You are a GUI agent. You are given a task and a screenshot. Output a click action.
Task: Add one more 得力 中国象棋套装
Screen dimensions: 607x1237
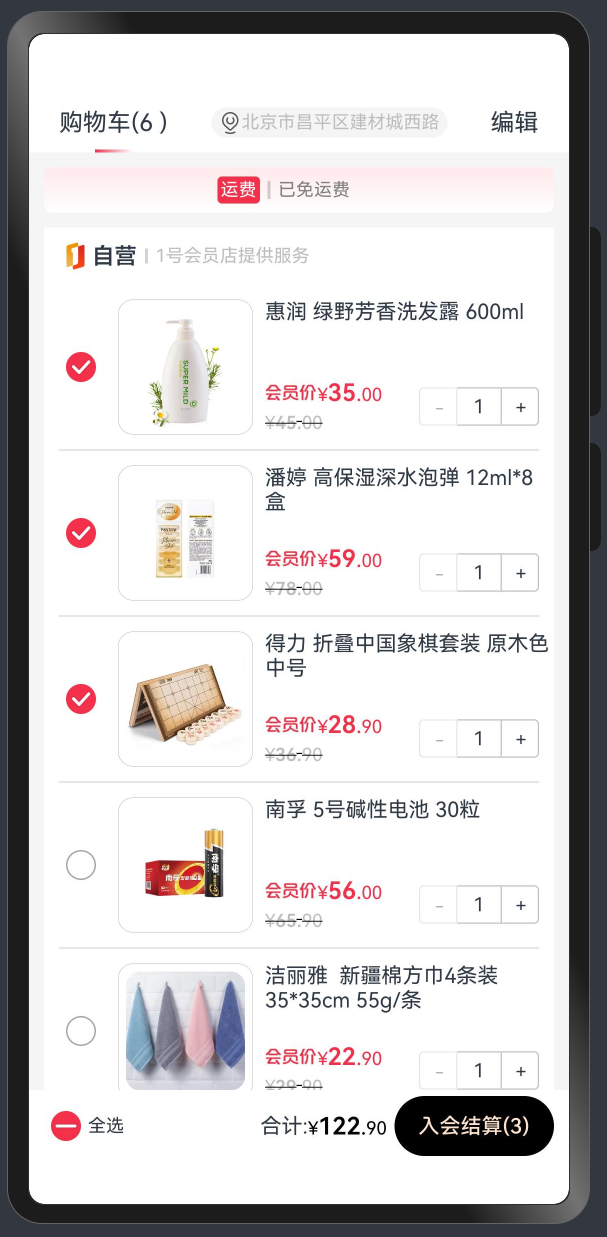click(x=520, y=739)
